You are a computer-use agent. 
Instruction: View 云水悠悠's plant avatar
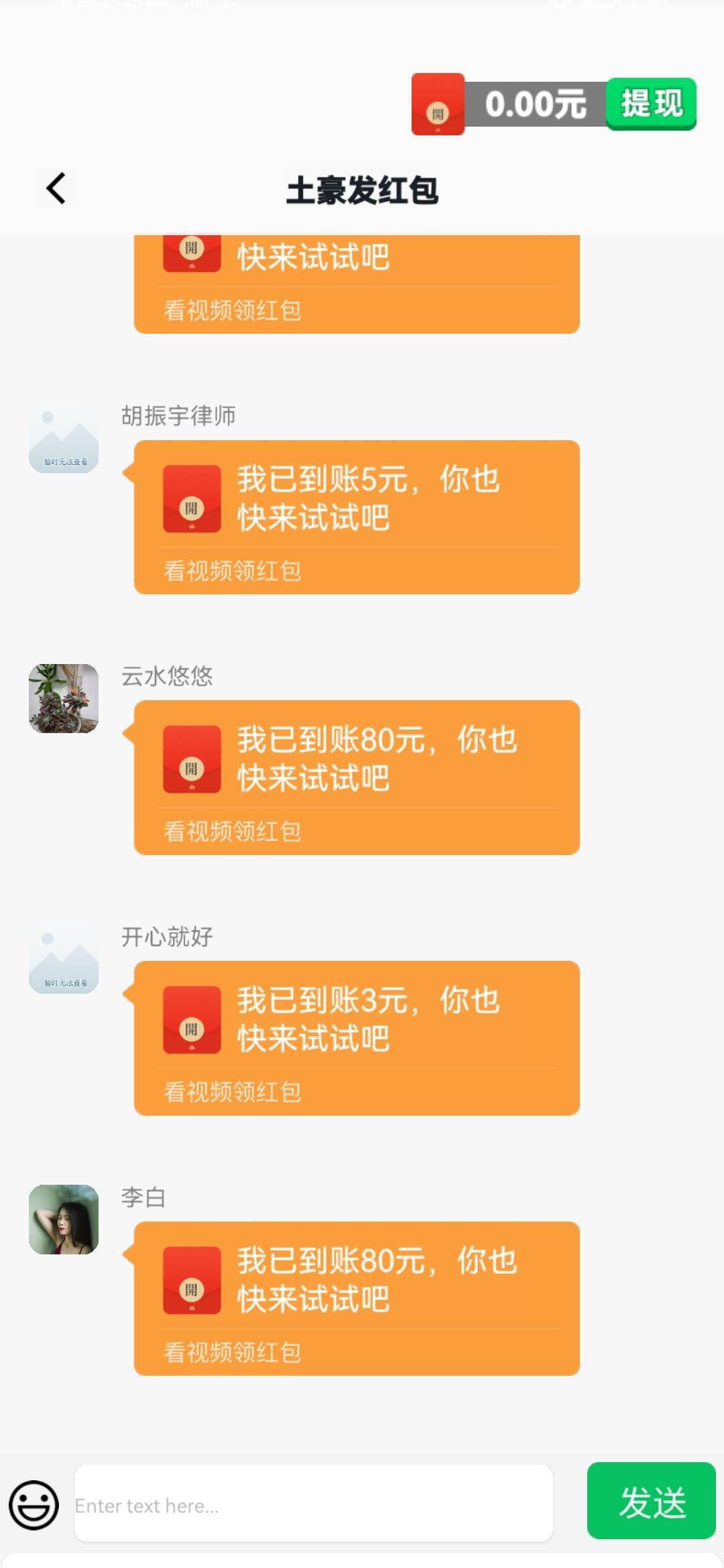click(64, 697)
